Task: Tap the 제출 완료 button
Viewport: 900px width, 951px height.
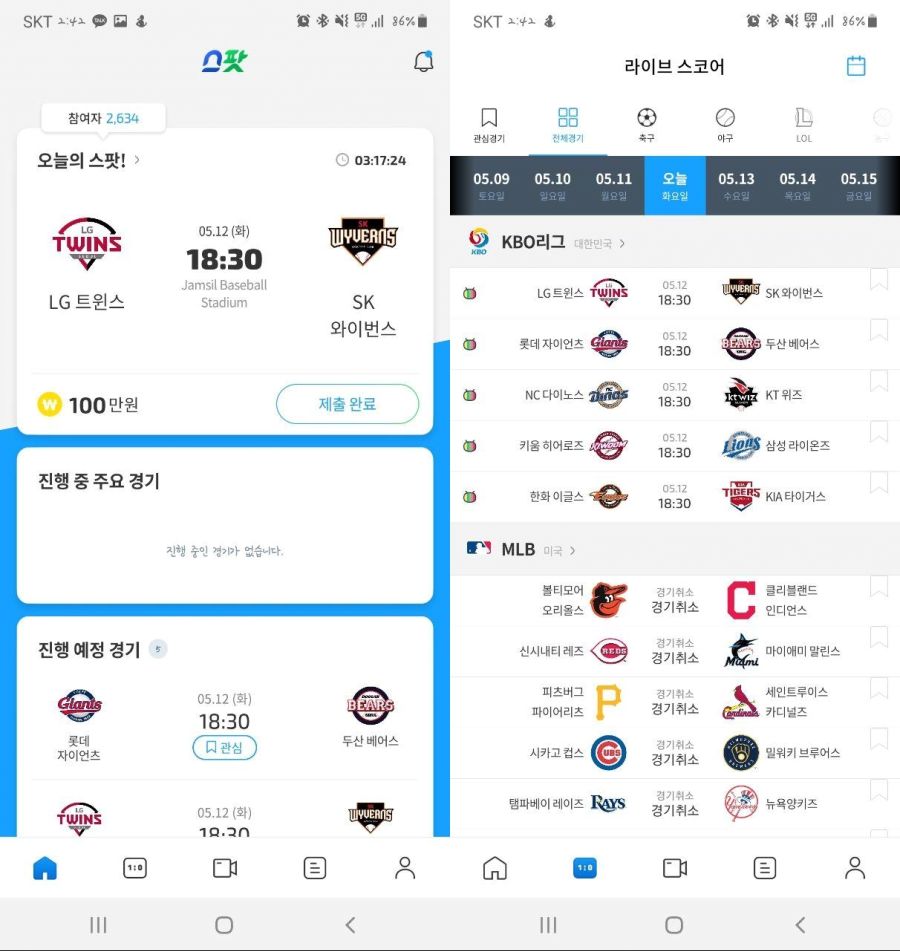Action: 347,403
